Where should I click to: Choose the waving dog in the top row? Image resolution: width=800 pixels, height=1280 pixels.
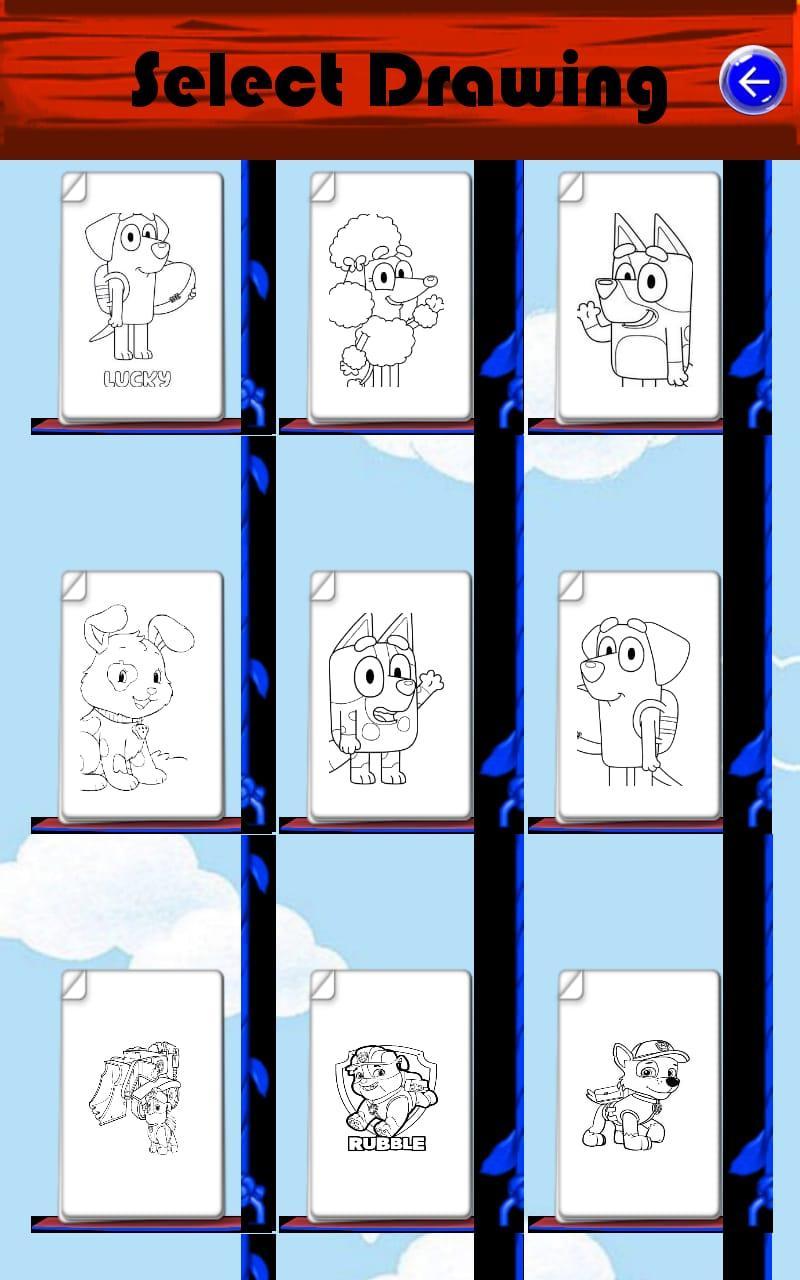(638, 297)
